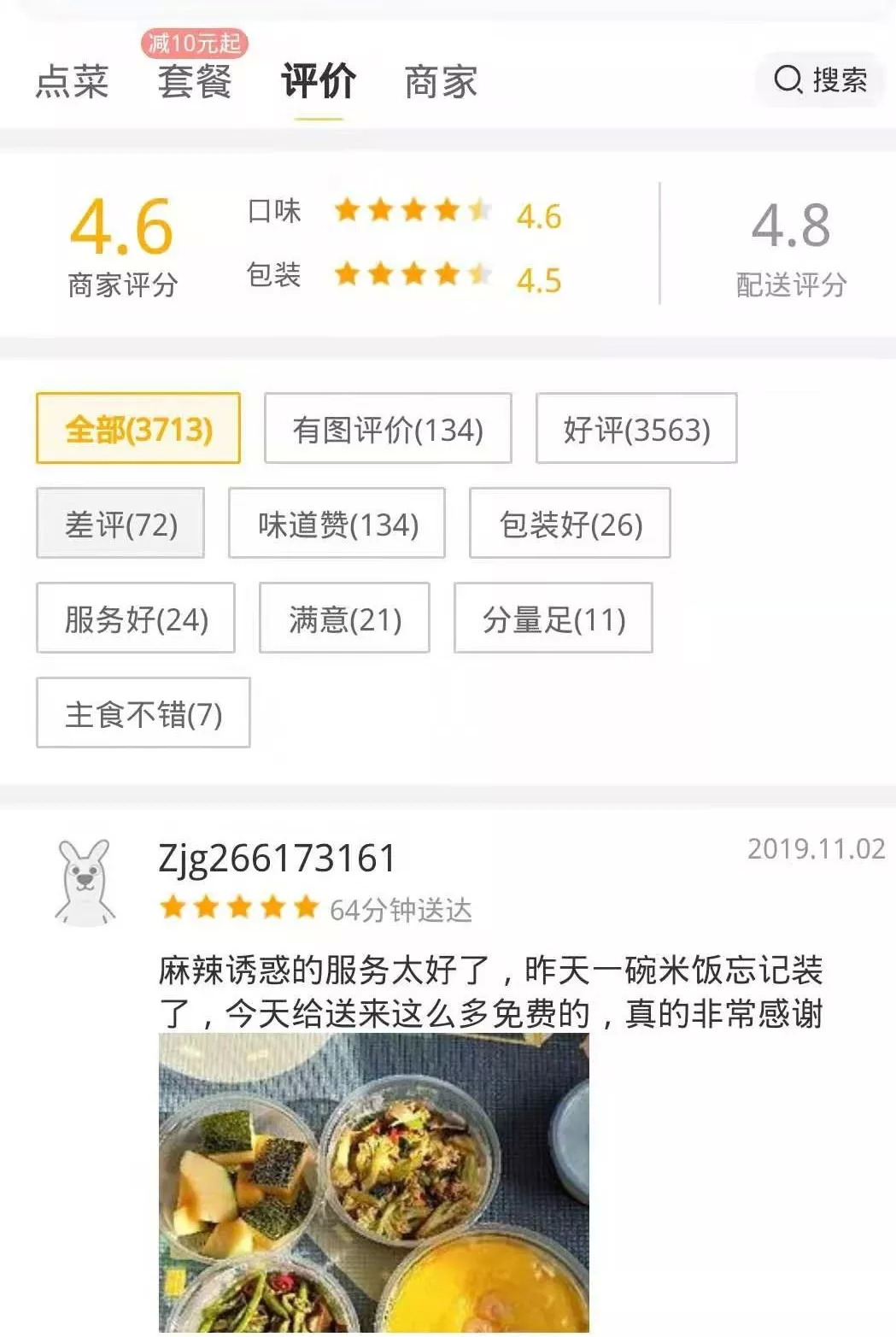Open Zjg266173161's review food photo
Viewport: 896px width, 1337px height.
click(x=373, y=1183)
